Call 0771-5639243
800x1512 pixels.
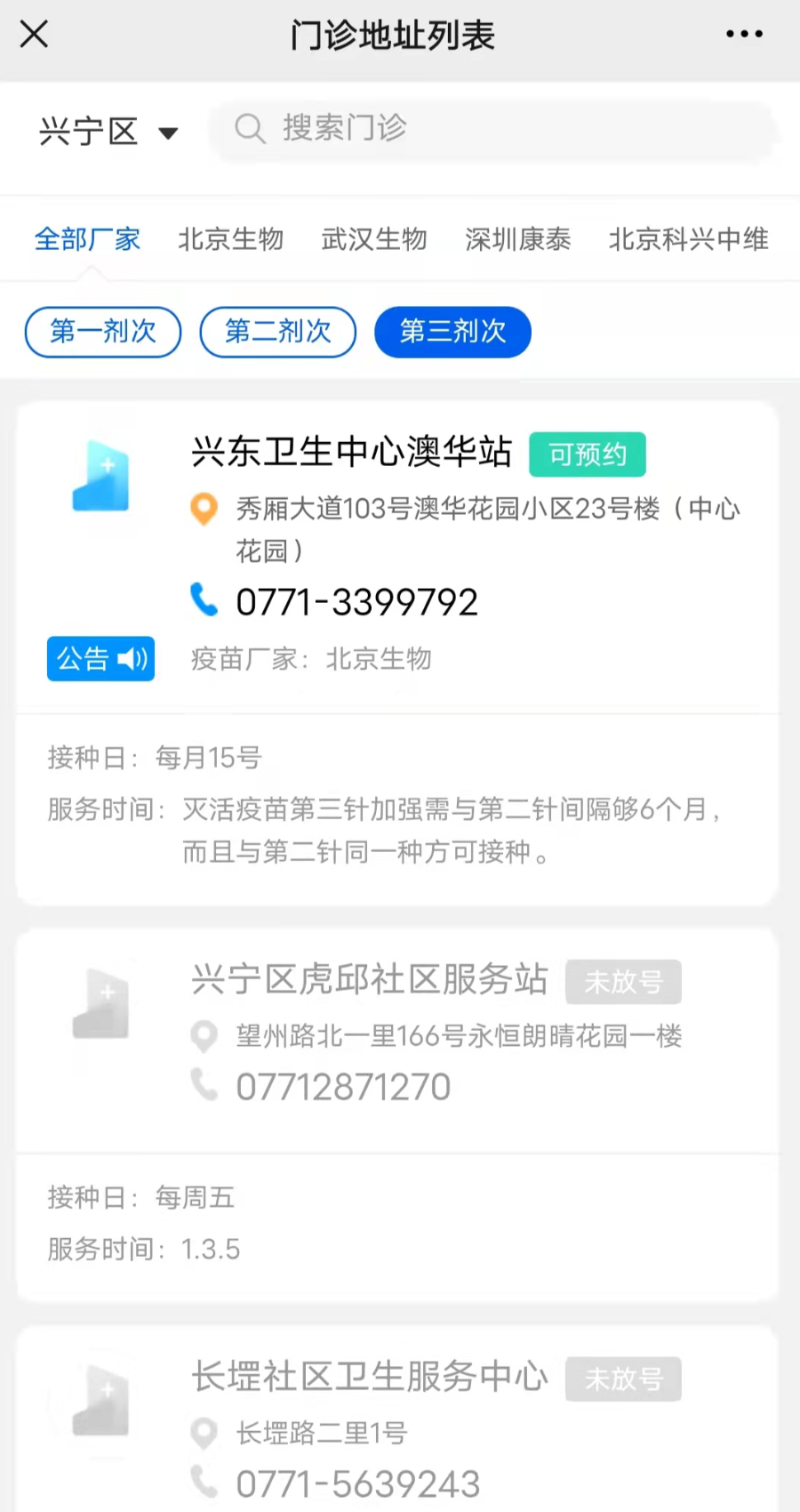point(357,1484)
